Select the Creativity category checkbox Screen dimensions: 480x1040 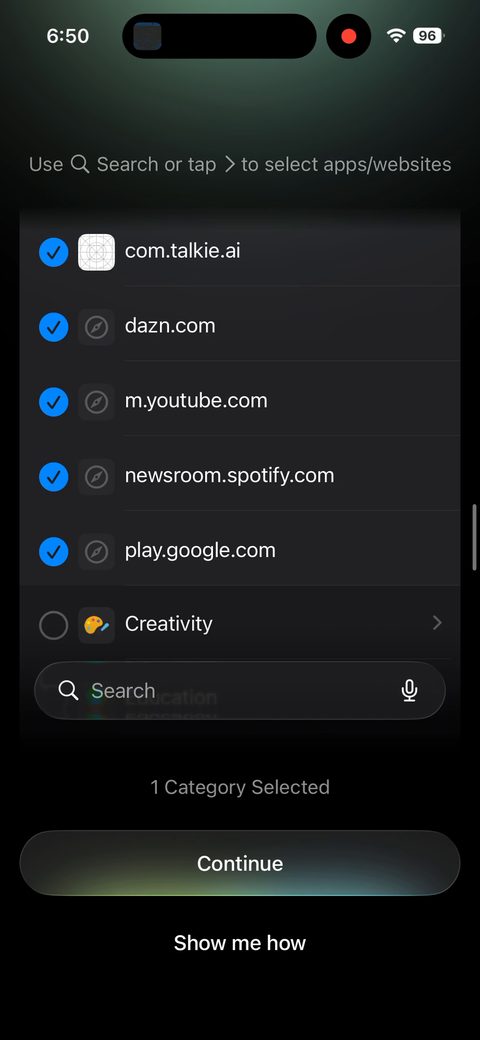point(54,625)
